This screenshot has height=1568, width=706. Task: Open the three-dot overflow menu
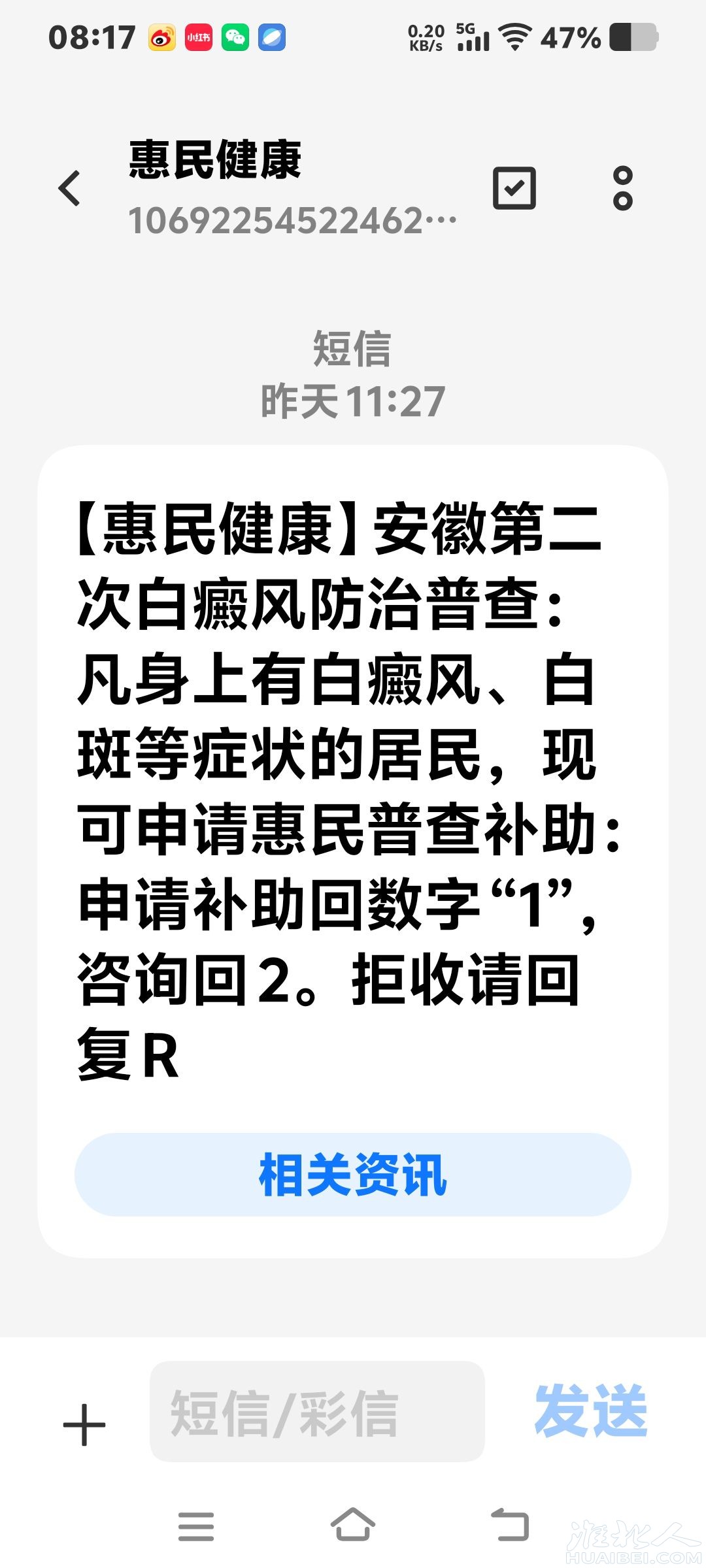[622, 188]
